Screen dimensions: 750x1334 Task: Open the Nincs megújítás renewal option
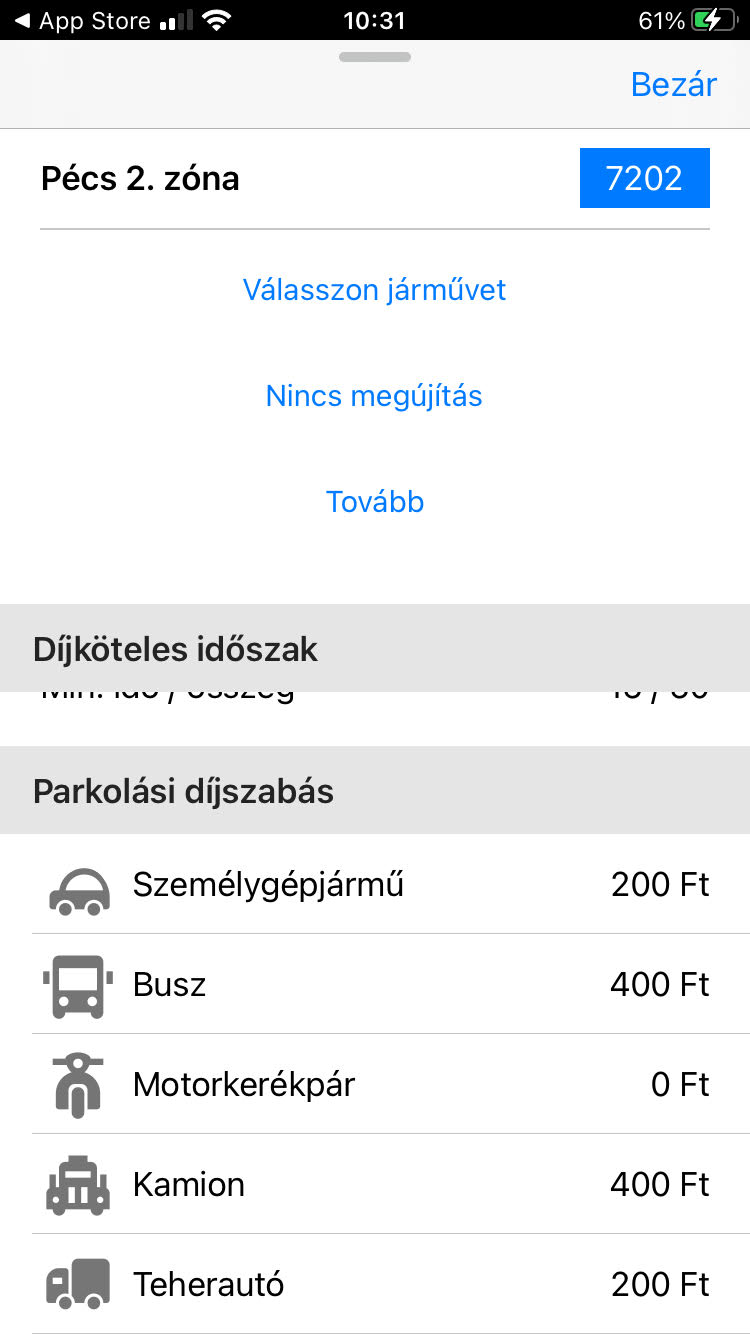[x=375, y=396]
